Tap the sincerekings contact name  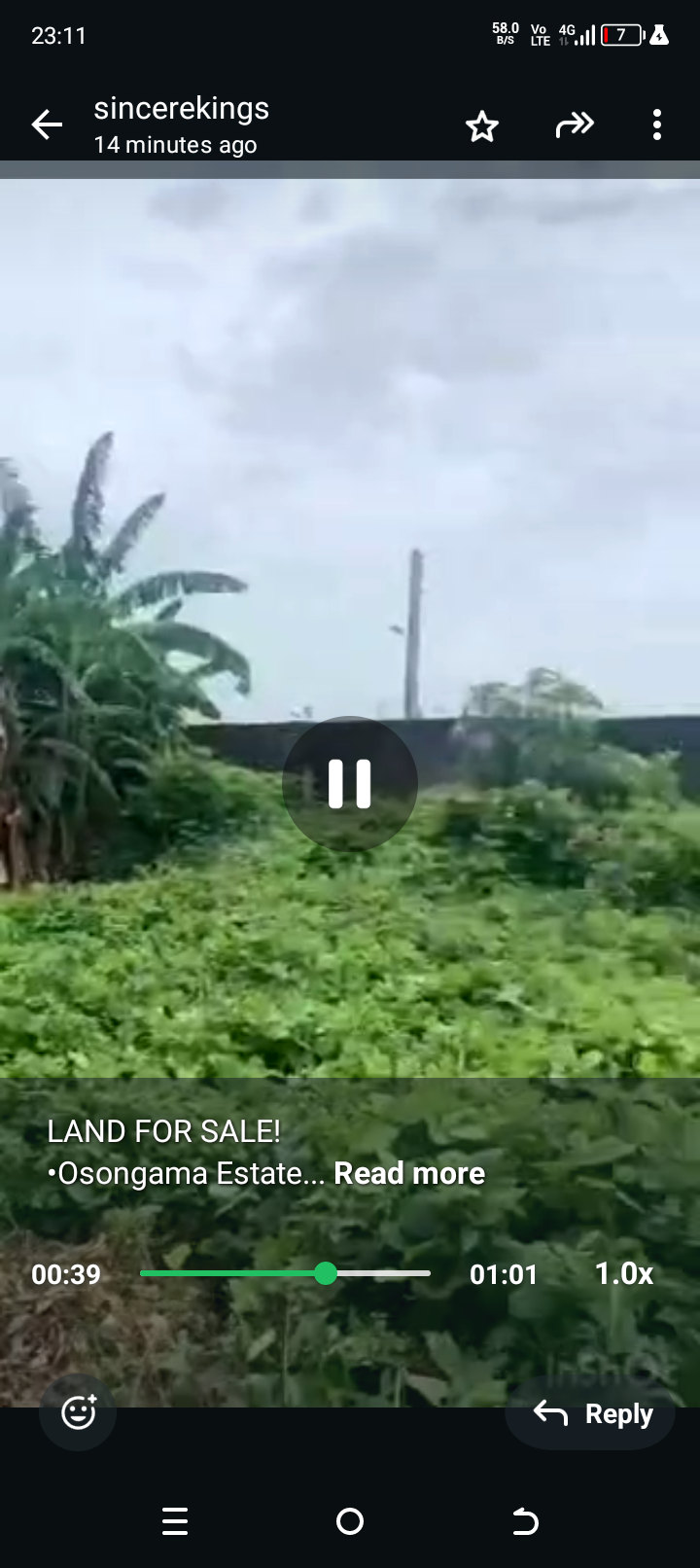coord(181,108)
